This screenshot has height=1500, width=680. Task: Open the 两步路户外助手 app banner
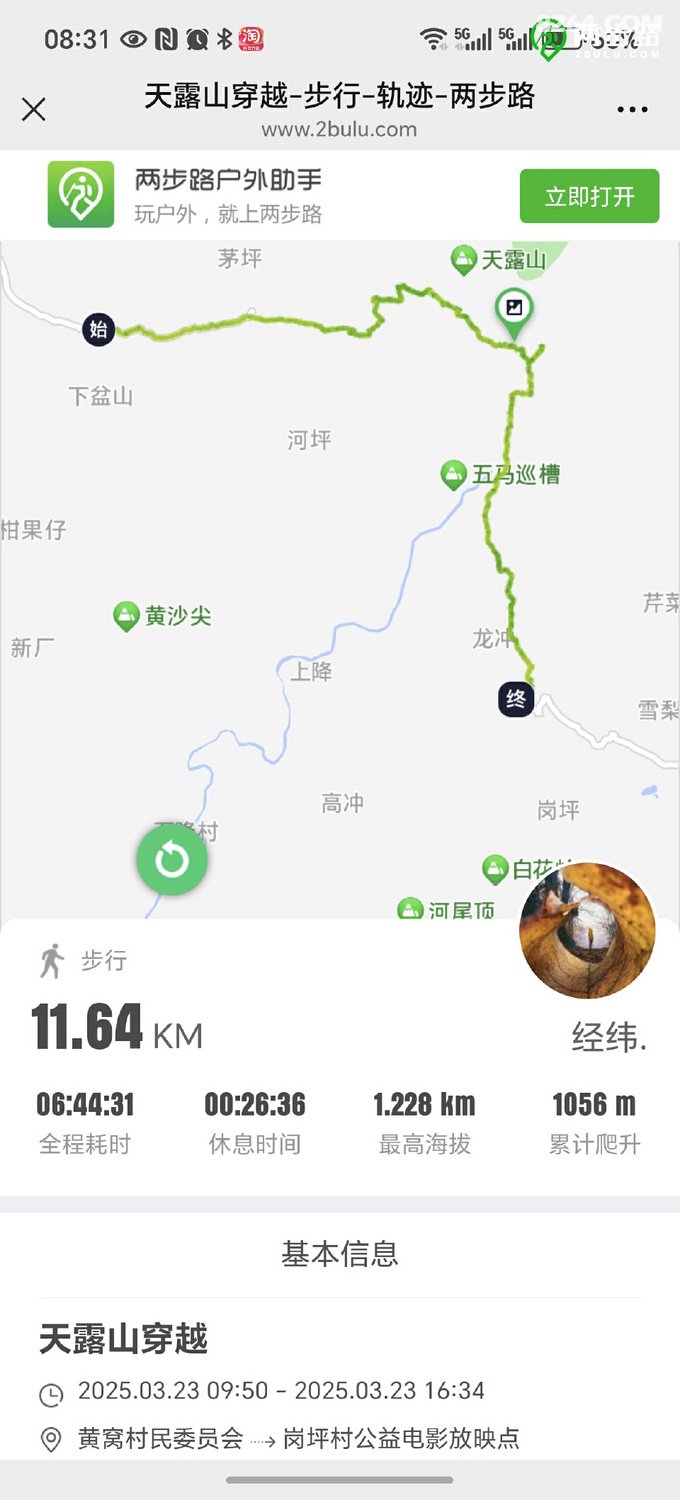pyautogui.click(x=230, y=196)
